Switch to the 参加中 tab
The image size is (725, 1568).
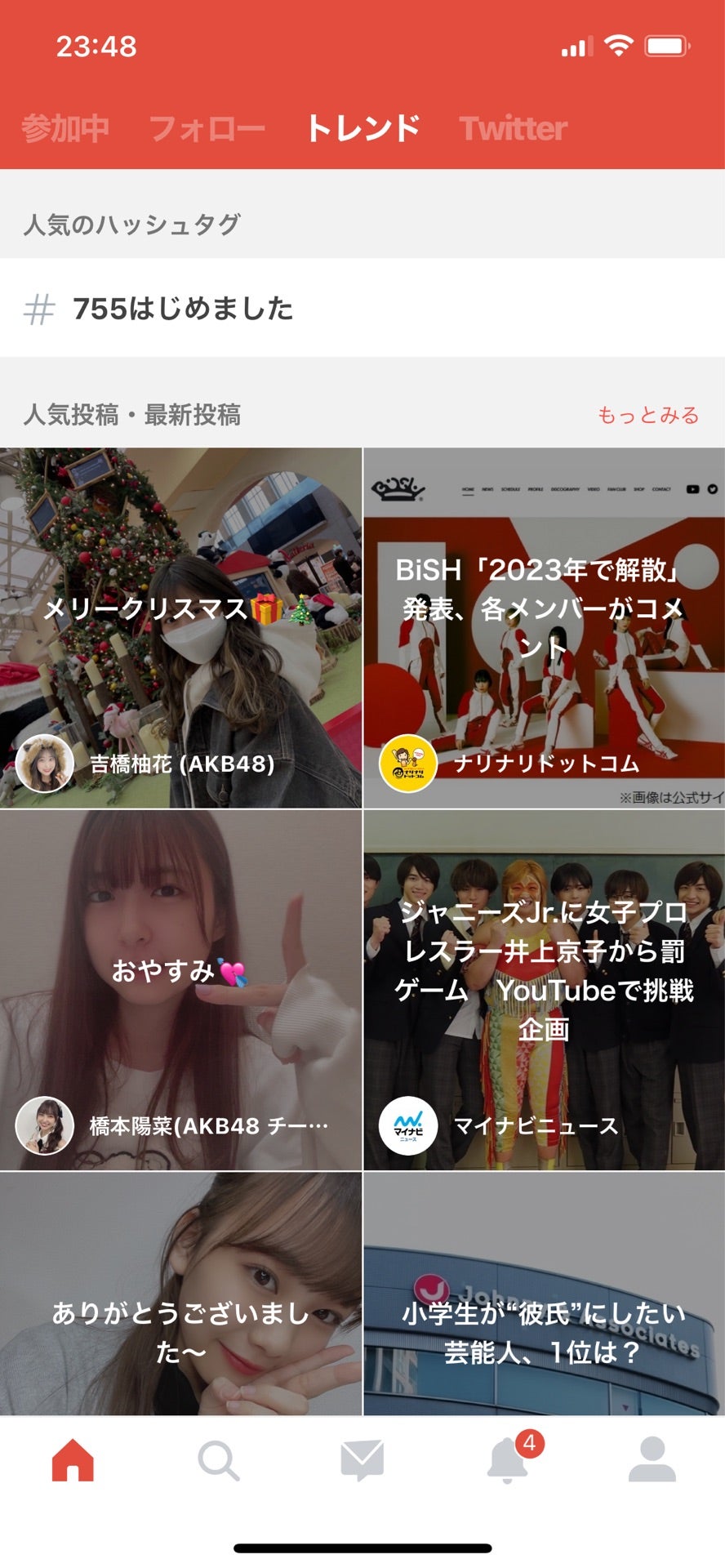pyautogui.click(x=64, y=128)
